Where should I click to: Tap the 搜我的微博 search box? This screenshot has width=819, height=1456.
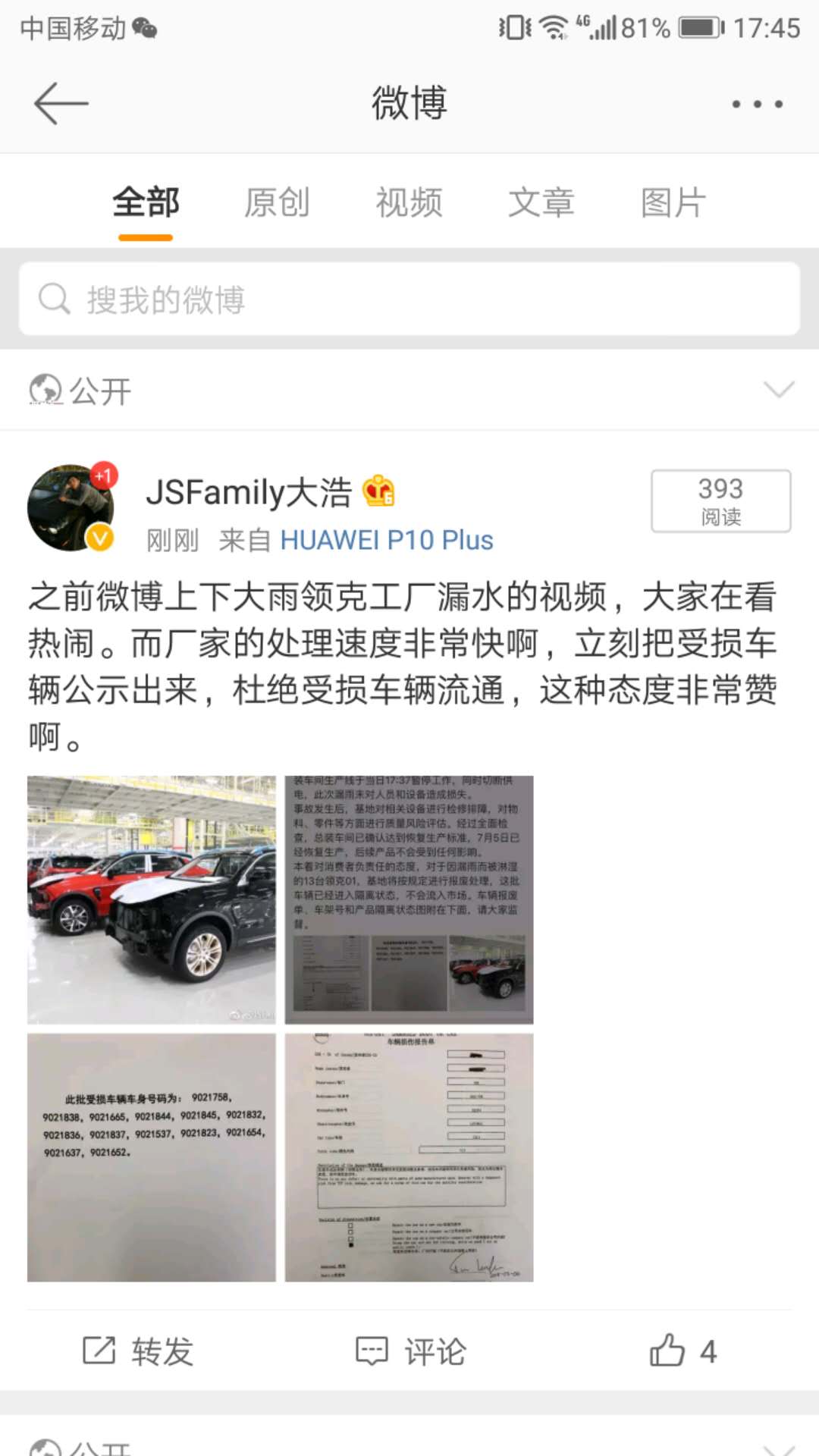pyautogui.click(x=409, y=299)
